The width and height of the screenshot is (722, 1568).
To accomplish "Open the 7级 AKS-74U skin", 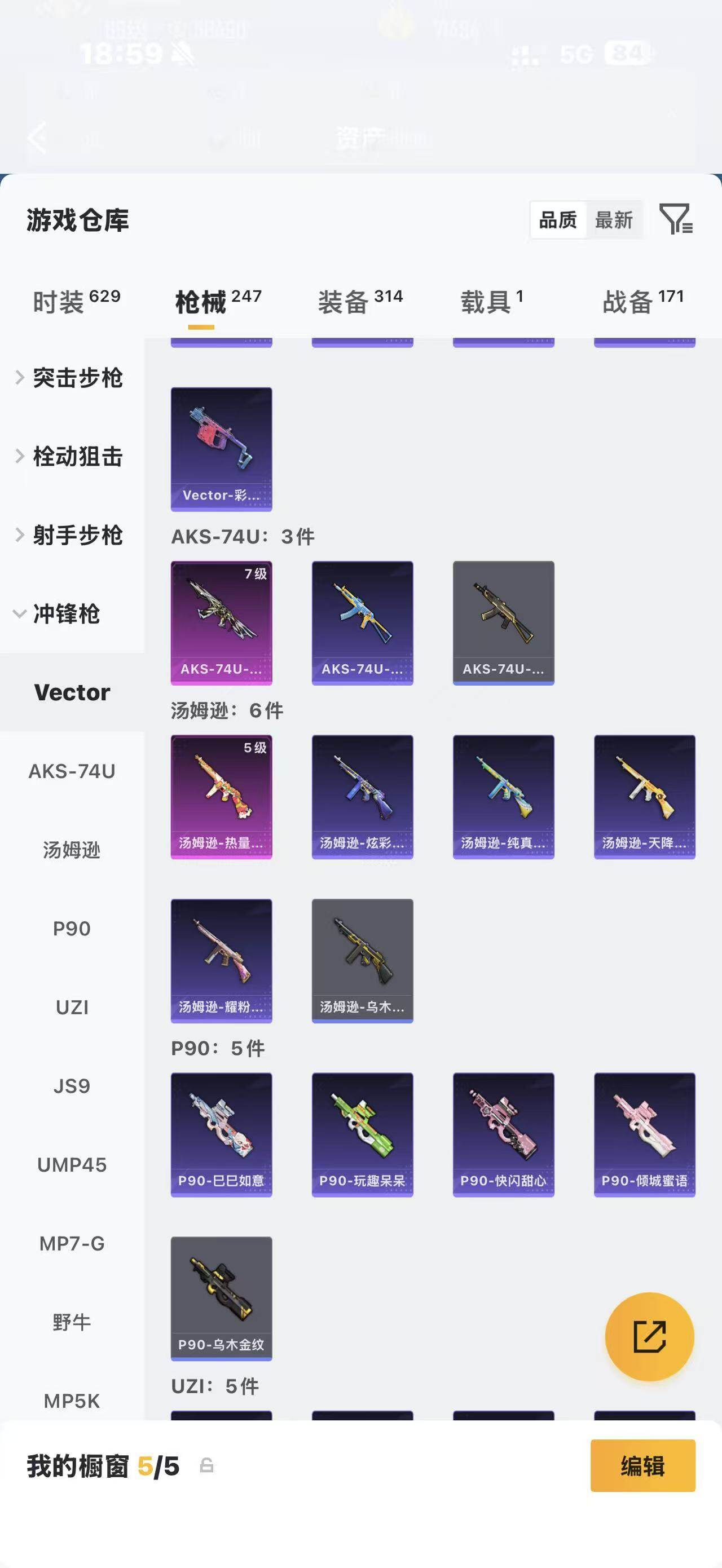I will pos(222,623).
